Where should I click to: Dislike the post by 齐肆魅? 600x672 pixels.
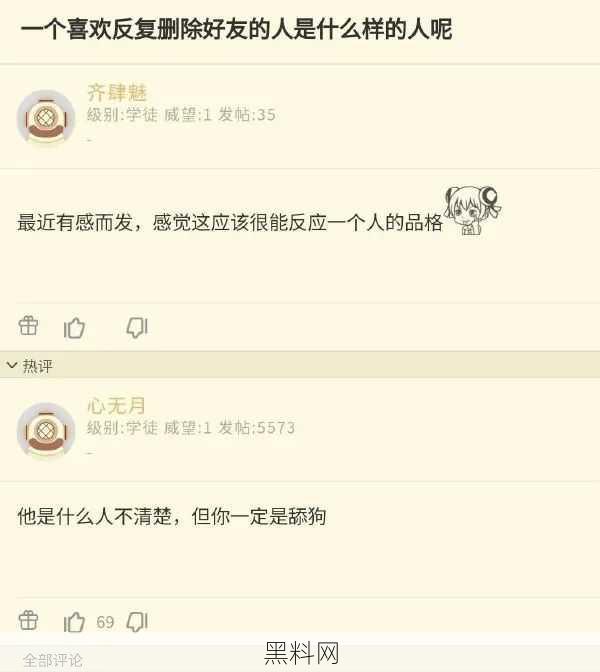[137, 327]
